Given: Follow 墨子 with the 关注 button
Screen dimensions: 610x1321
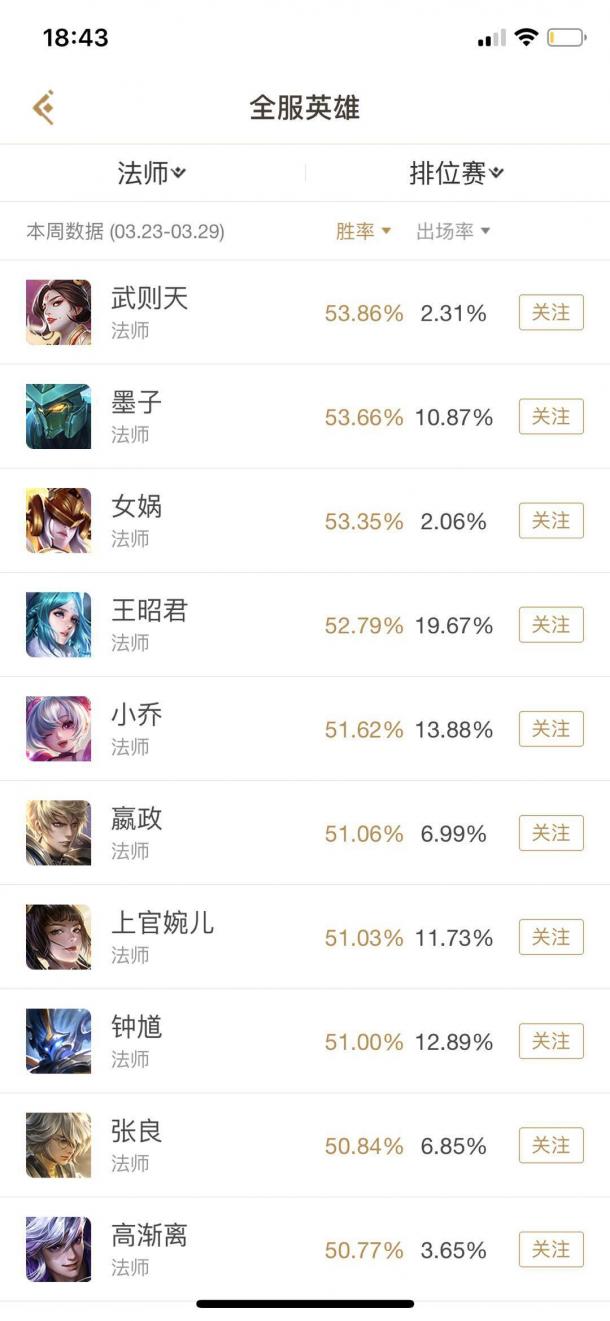Looking at the screenshot, I should pyautogui.click(x=550, y=417).
